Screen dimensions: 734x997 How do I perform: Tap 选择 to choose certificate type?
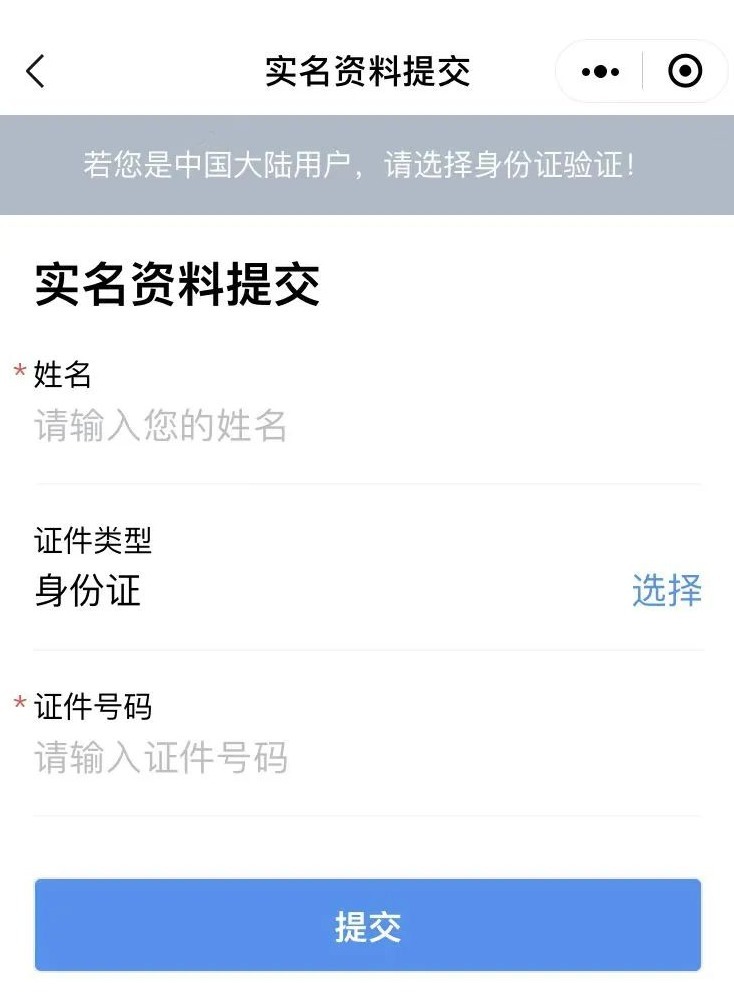[x=667, y=590]
